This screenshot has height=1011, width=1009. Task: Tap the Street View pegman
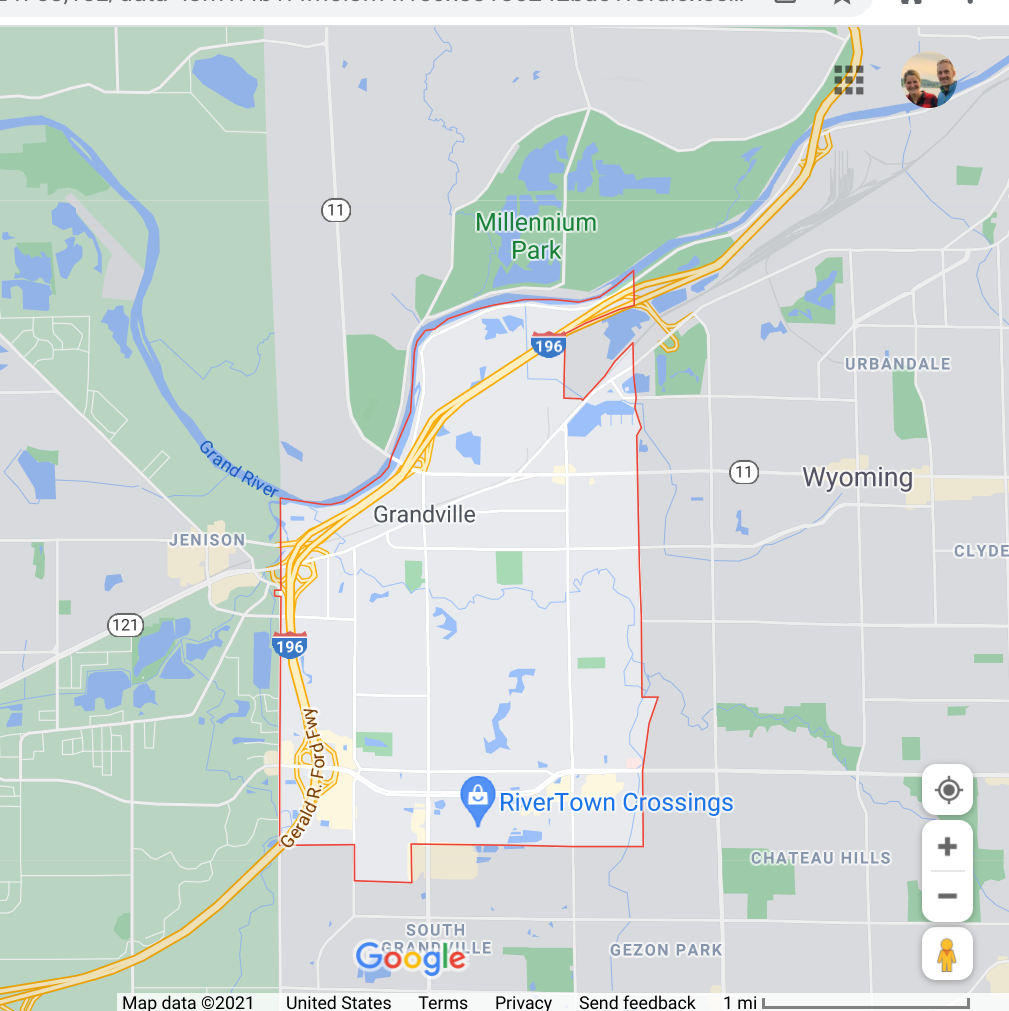coord(947,954)
